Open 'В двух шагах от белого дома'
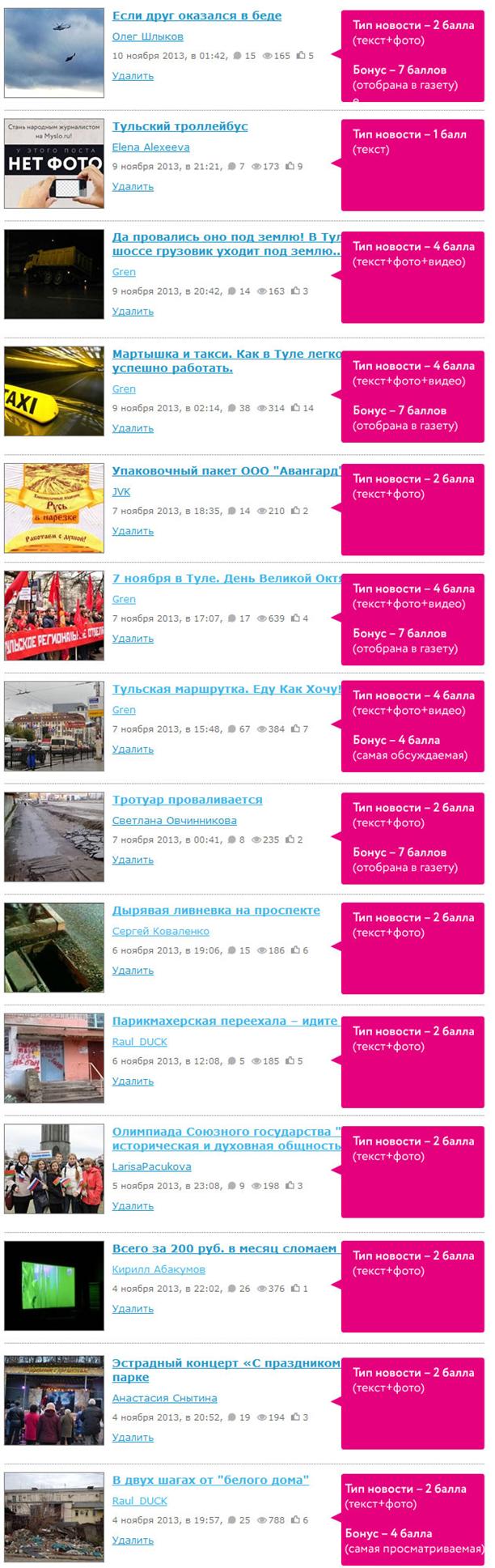This screenshot has height=1568, width=495. pyautogui.click(x=210, y=1480)
